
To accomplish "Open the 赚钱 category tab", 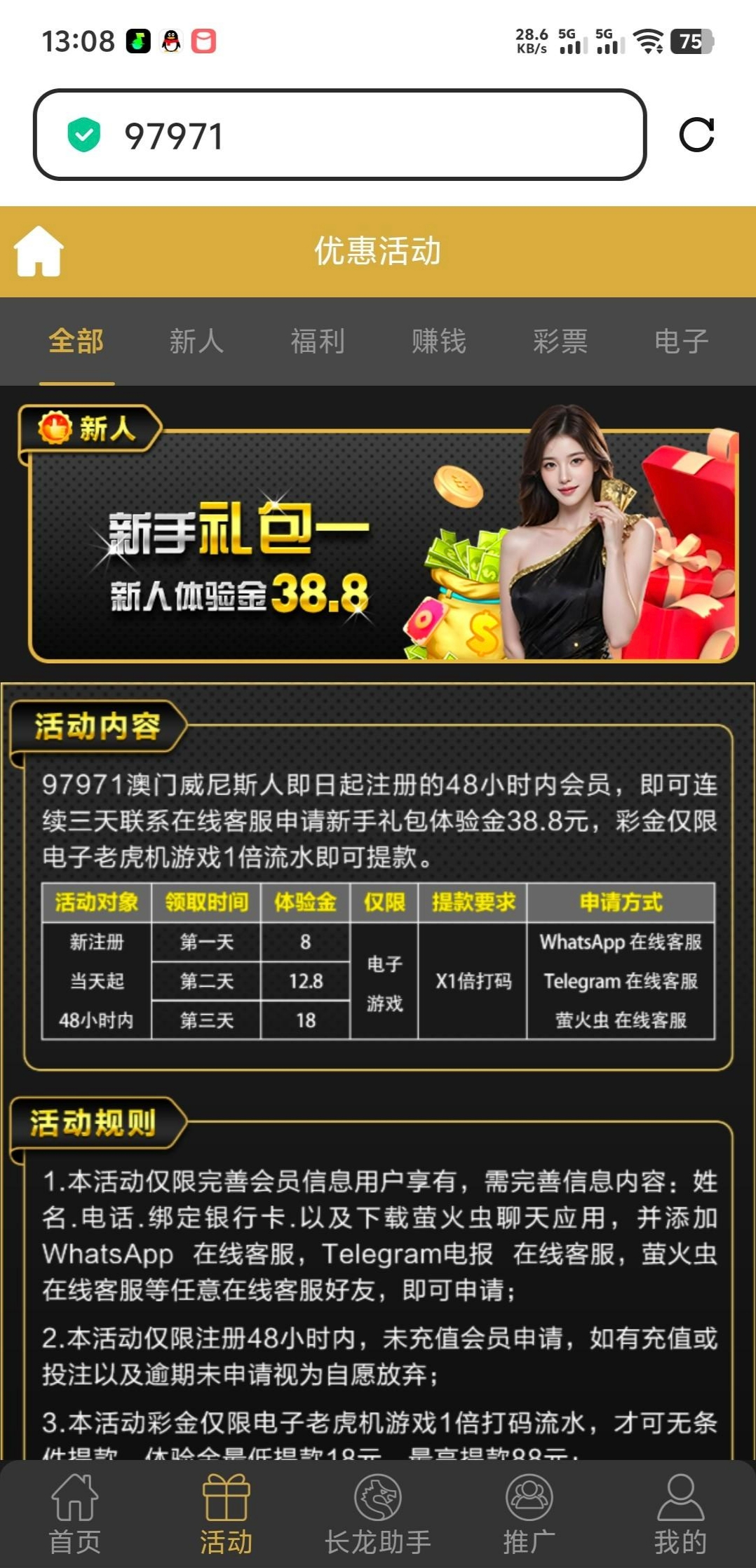I will 439,342.
